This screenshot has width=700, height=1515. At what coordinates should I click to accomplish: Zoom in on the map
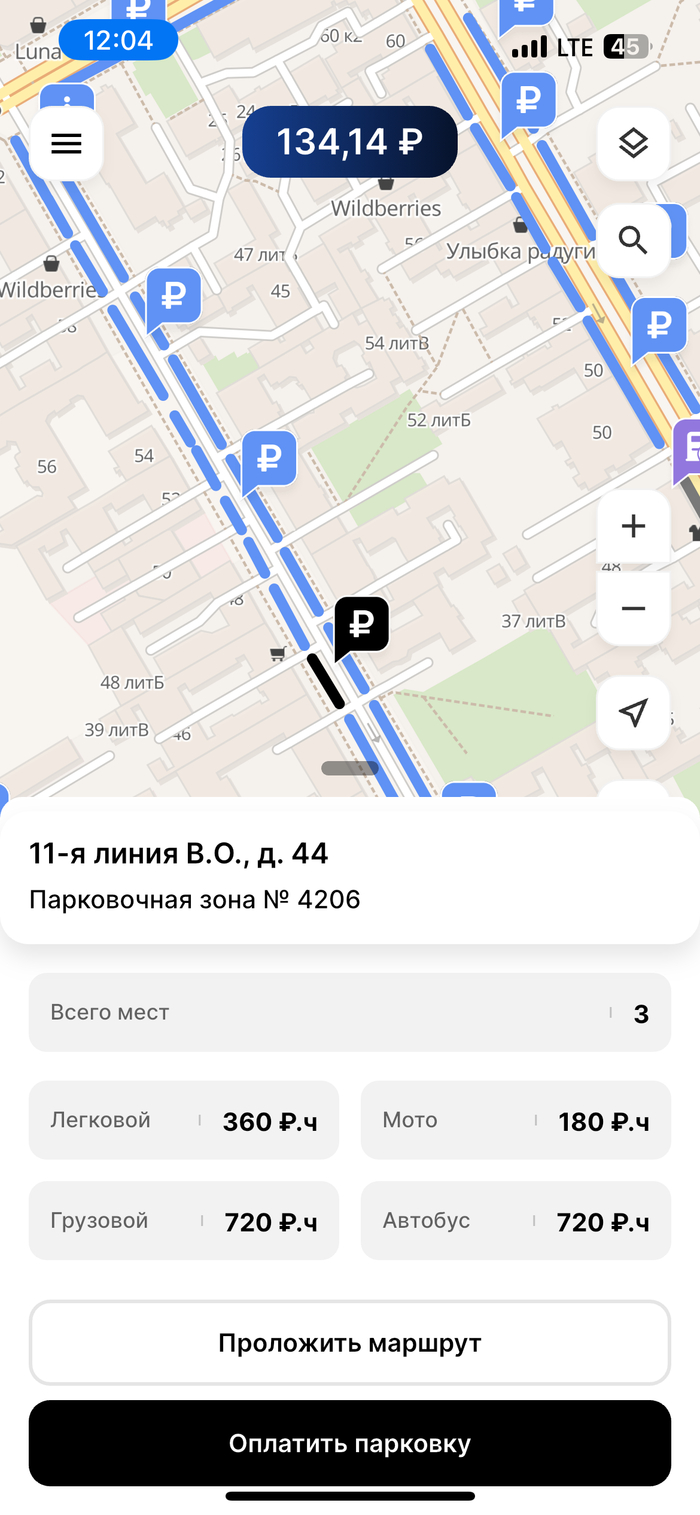[633, 526]
